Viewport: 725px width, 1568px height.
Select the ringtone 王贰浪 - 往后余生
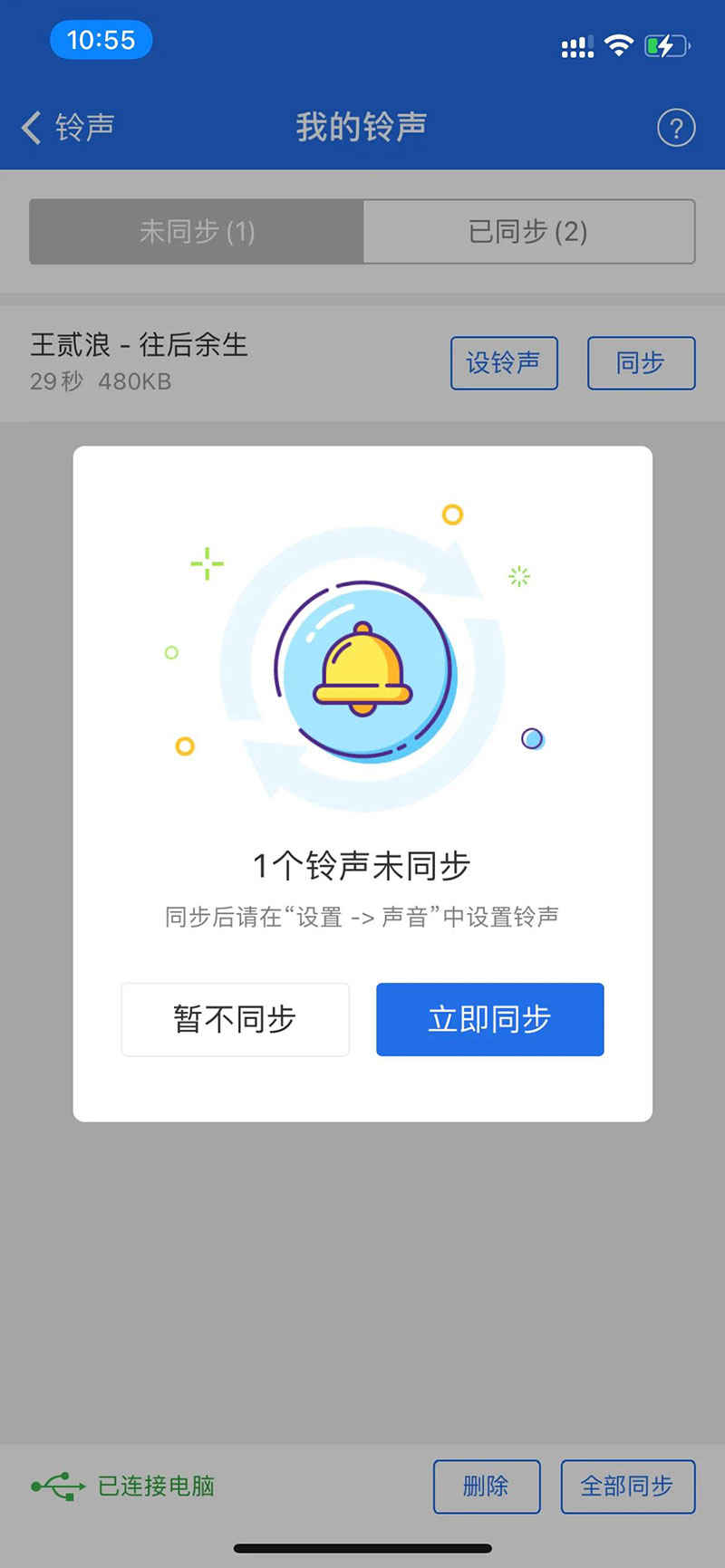point(139,345)
